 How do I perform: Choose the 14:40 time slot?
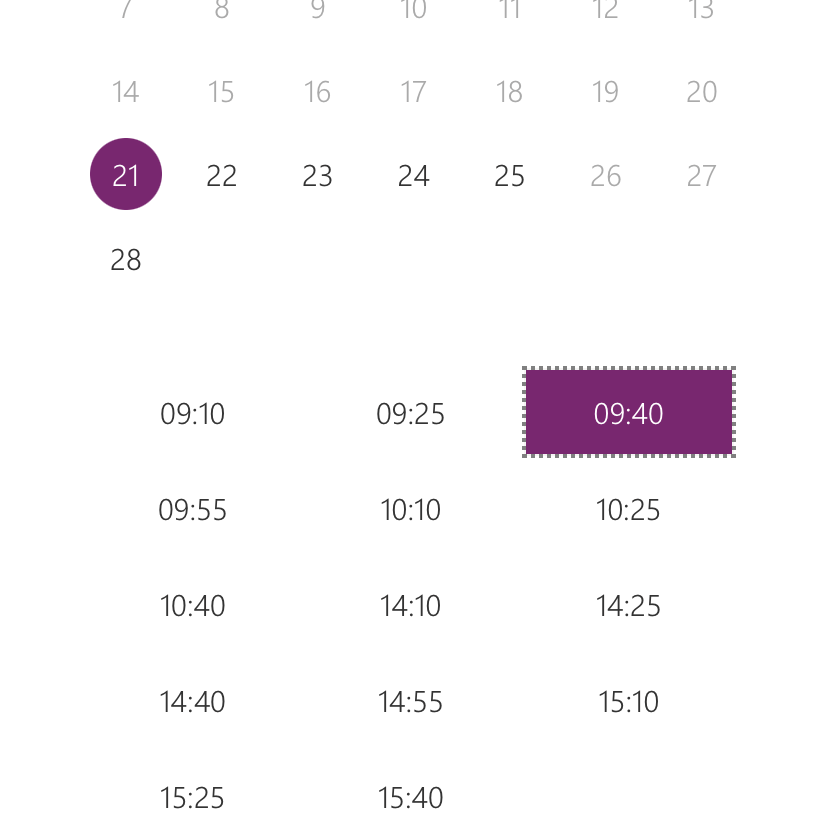192,702
